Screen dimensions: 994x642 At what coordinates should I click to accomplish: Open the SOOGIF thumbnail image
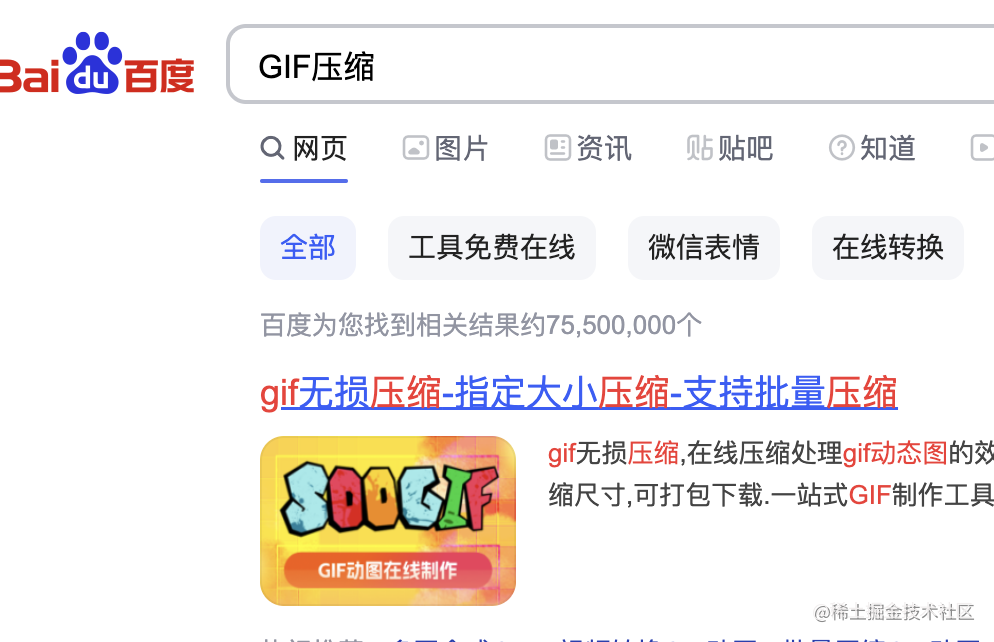pos(388,520)
